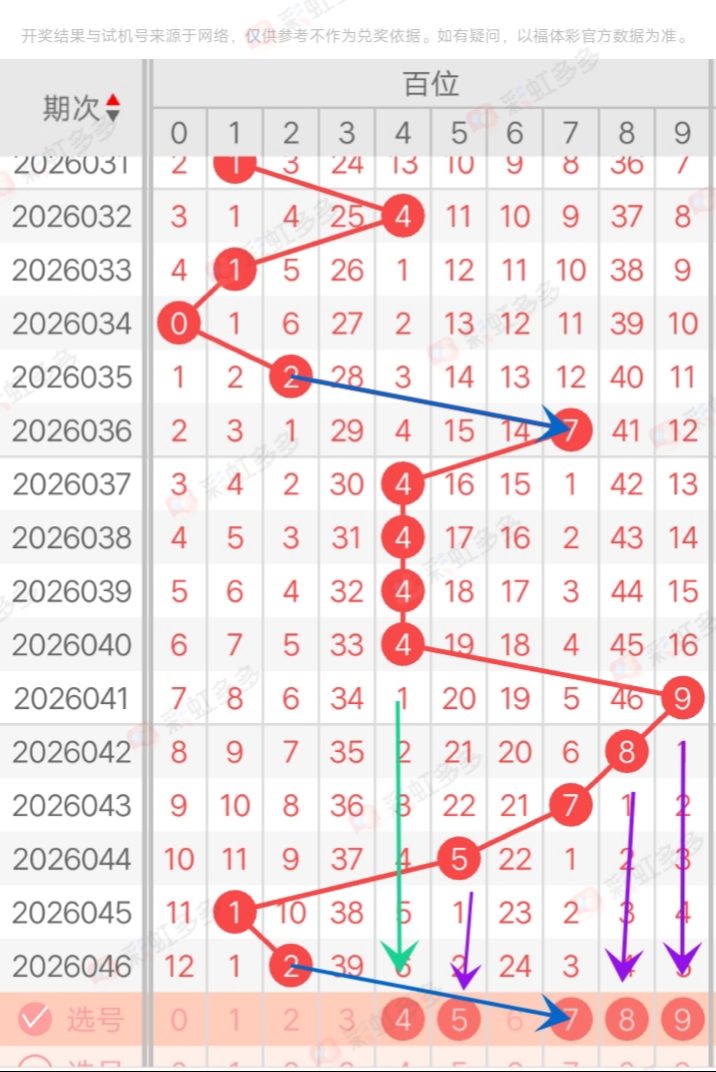
Task: Toggle the checked 选号 row checkbox
Action: (35, 1019)
